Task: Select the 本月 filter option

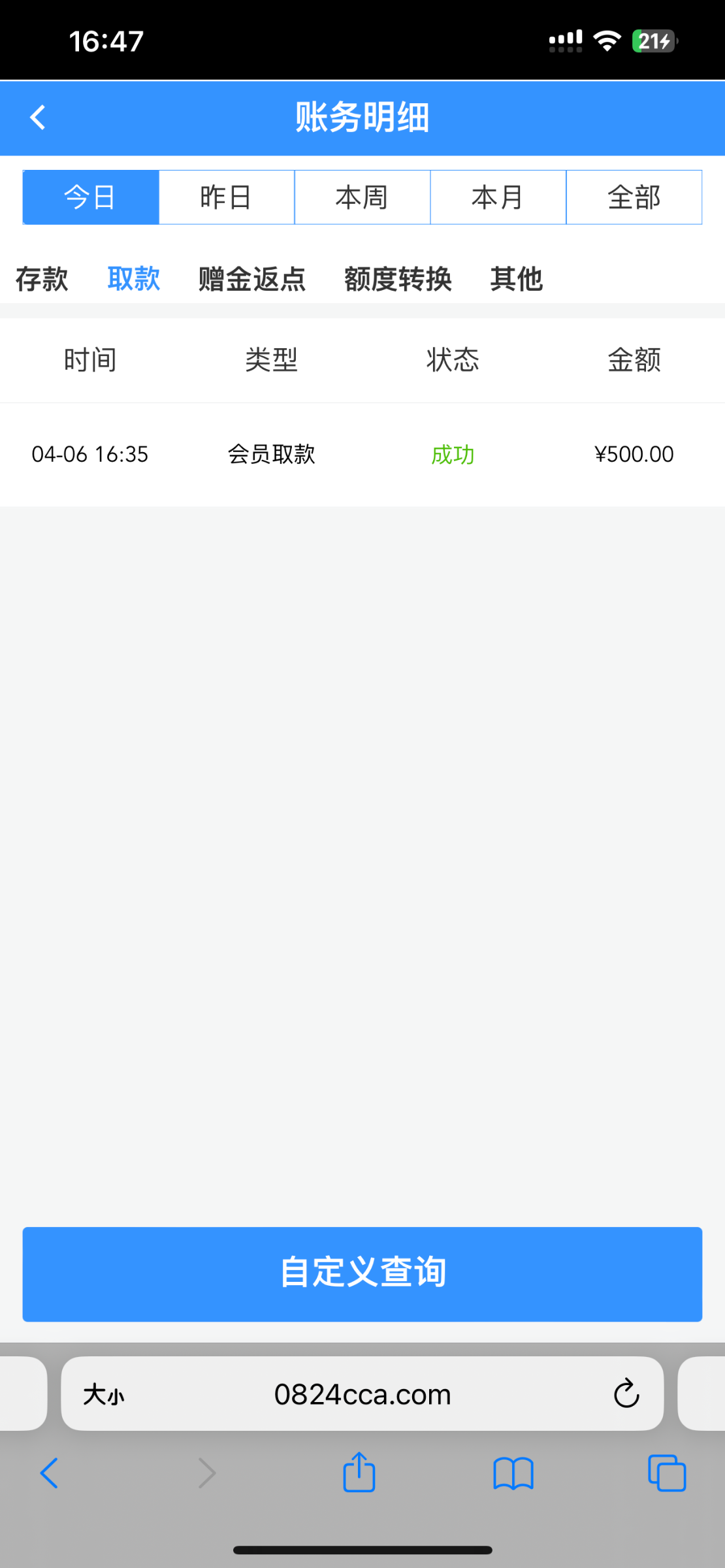Action: pyautogui.click(x=498, y=197)
